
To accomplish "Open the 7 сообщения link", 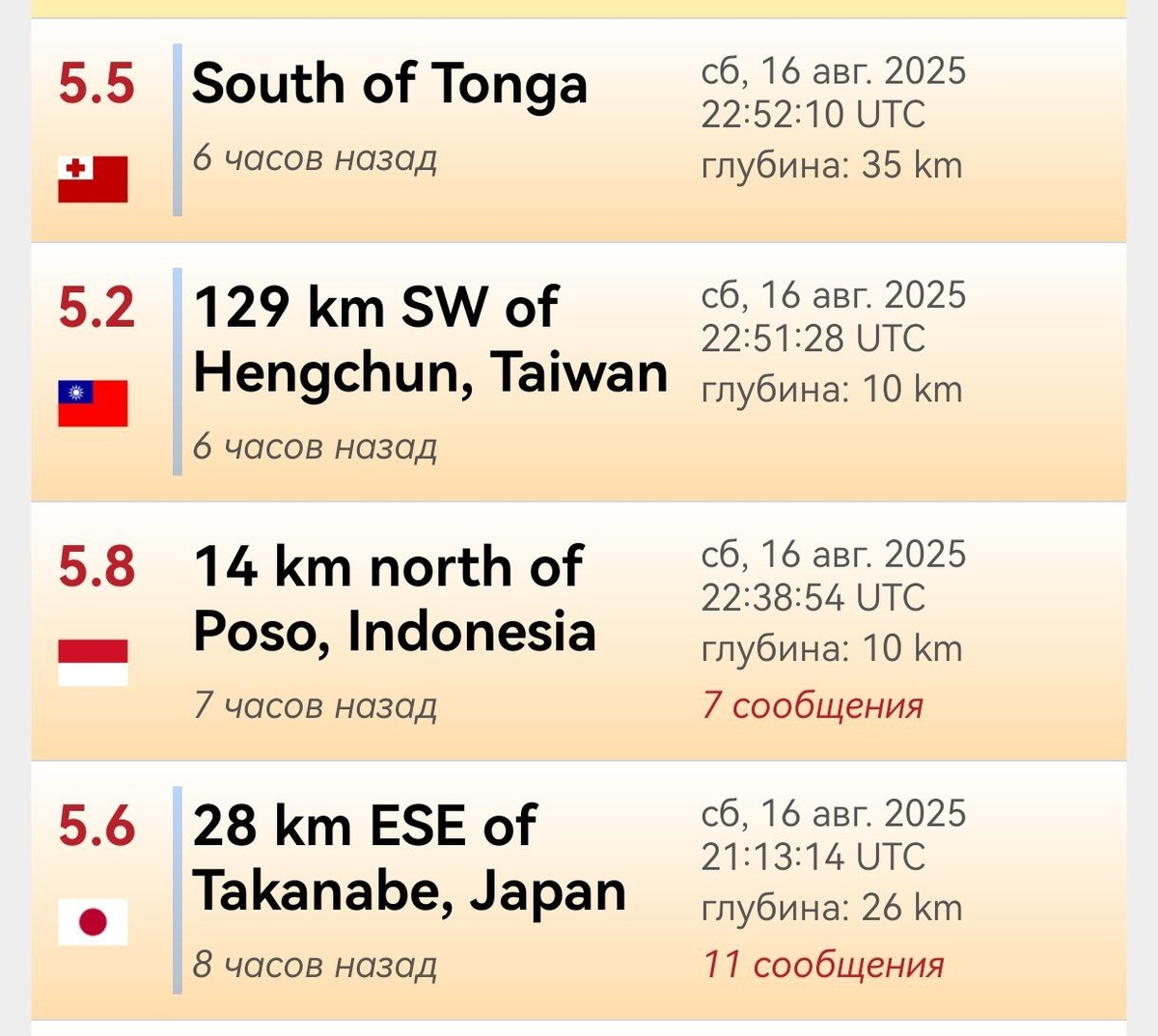I will 813,705.
